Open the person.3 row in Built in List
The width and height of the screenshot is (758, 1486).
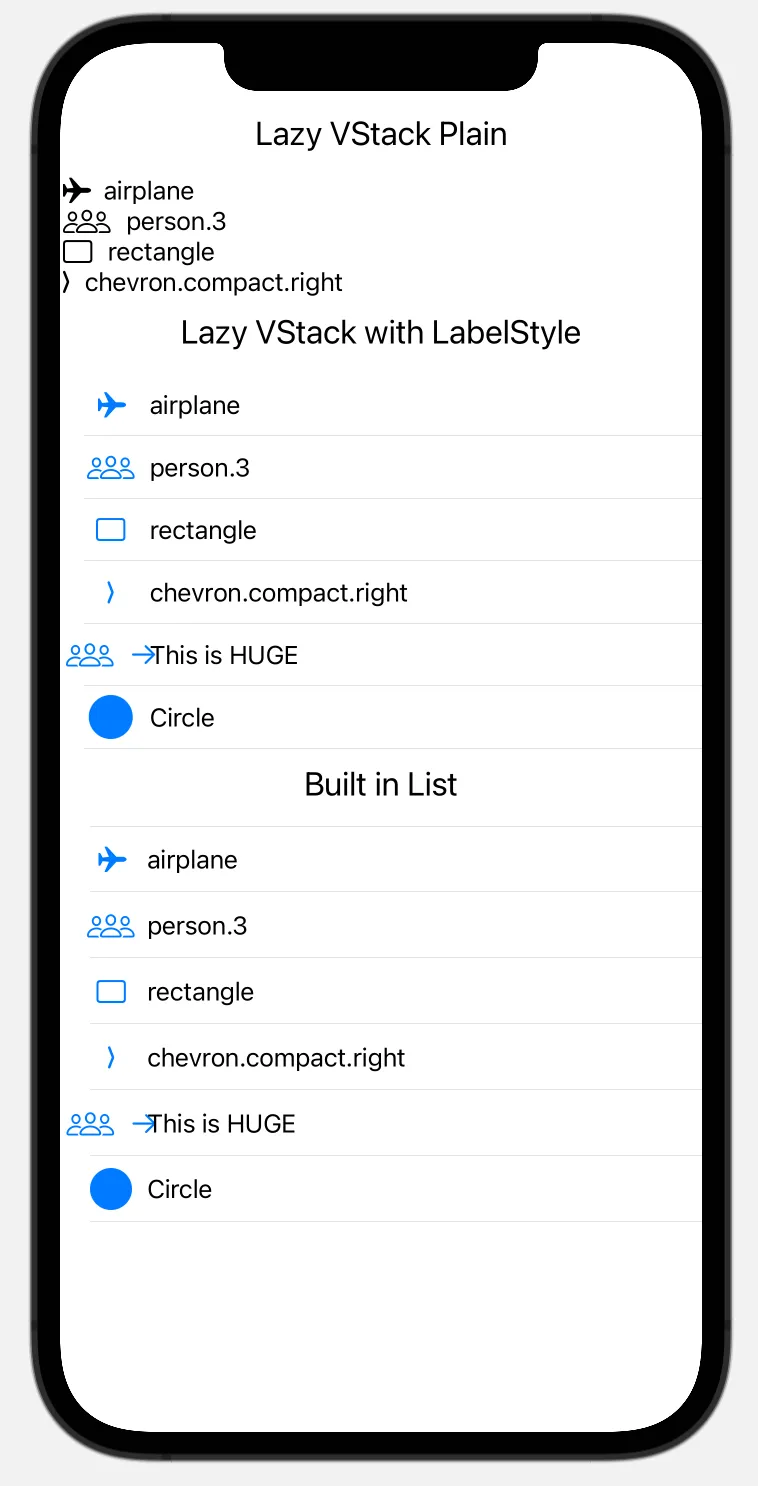pos(197,926)
